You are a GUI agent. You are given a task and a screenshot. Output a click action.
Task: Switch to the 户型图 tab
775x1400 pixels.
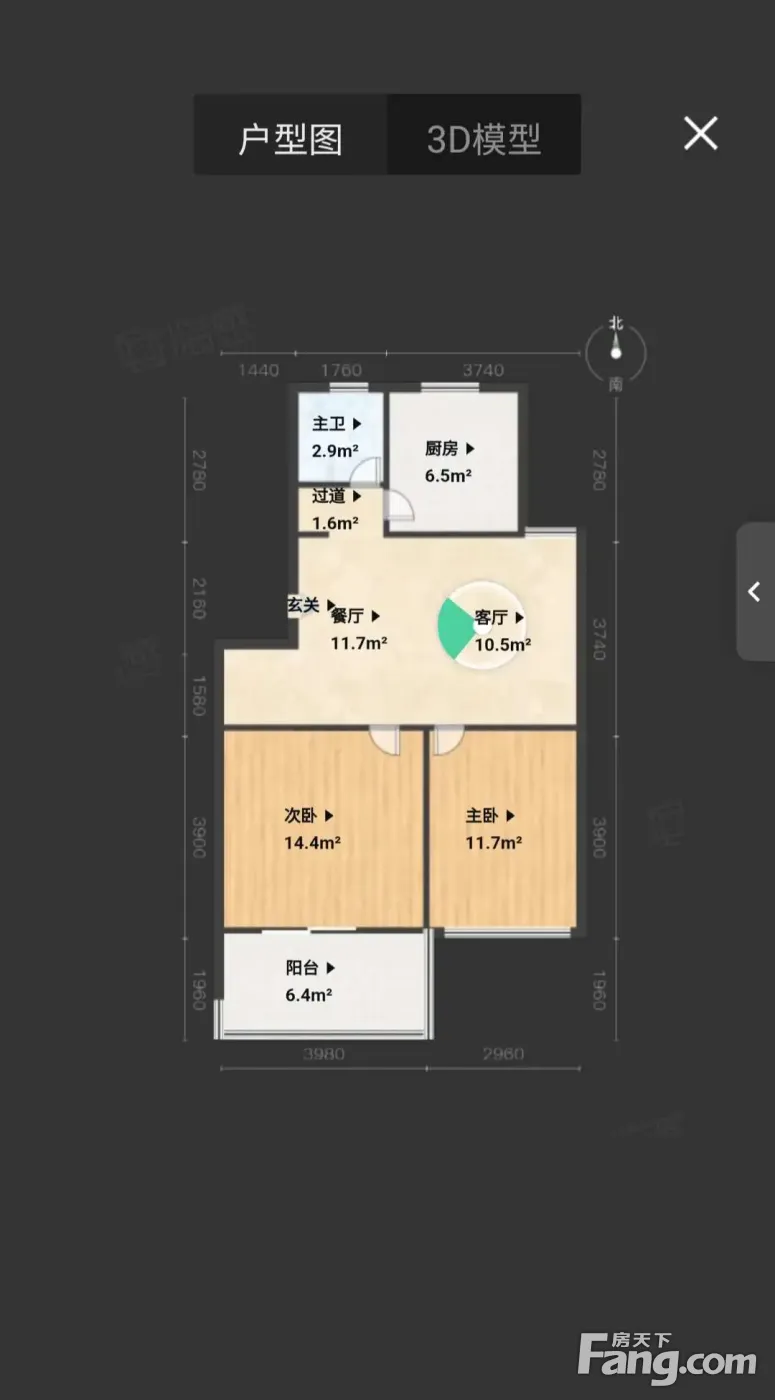click(x=291, y=137)
